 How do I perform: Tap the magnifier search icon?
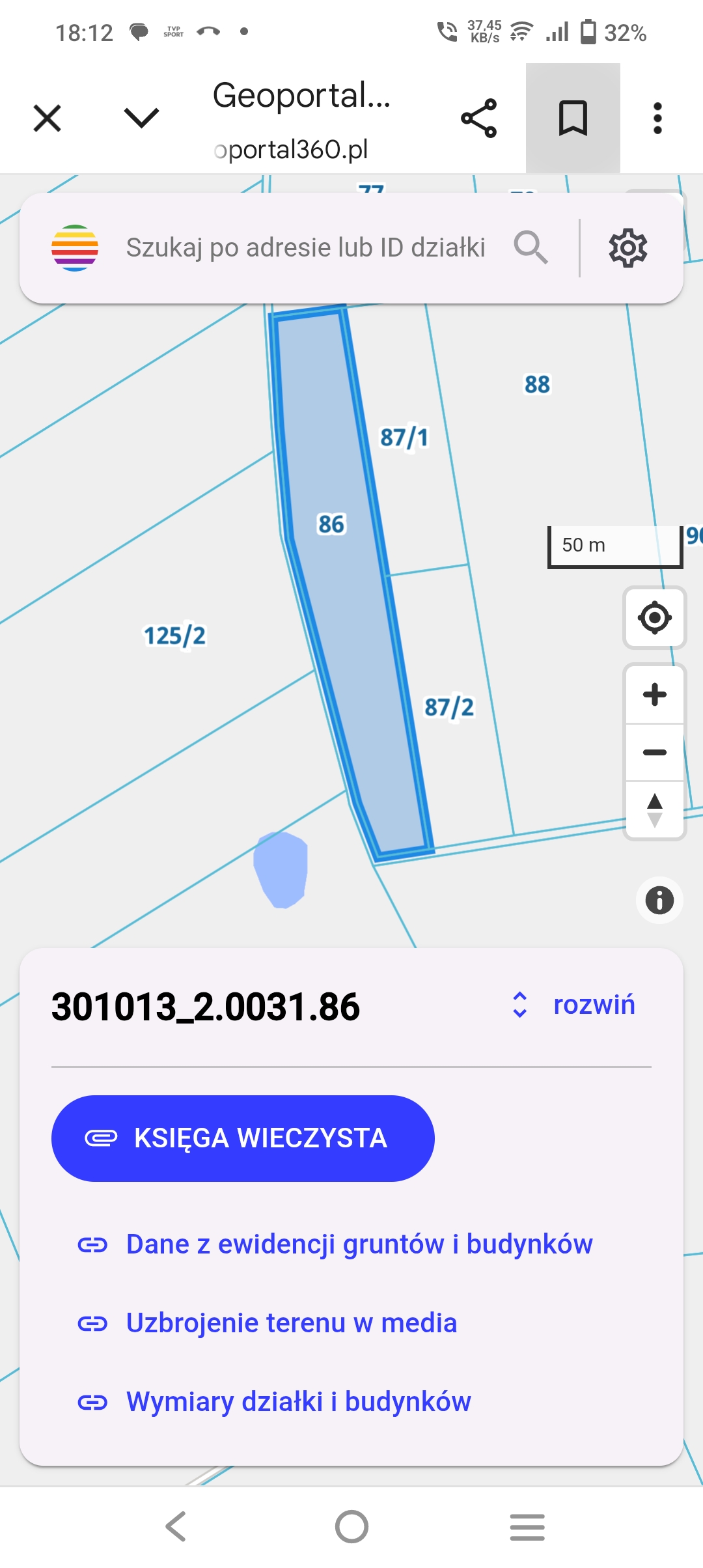tap(531, 248)
